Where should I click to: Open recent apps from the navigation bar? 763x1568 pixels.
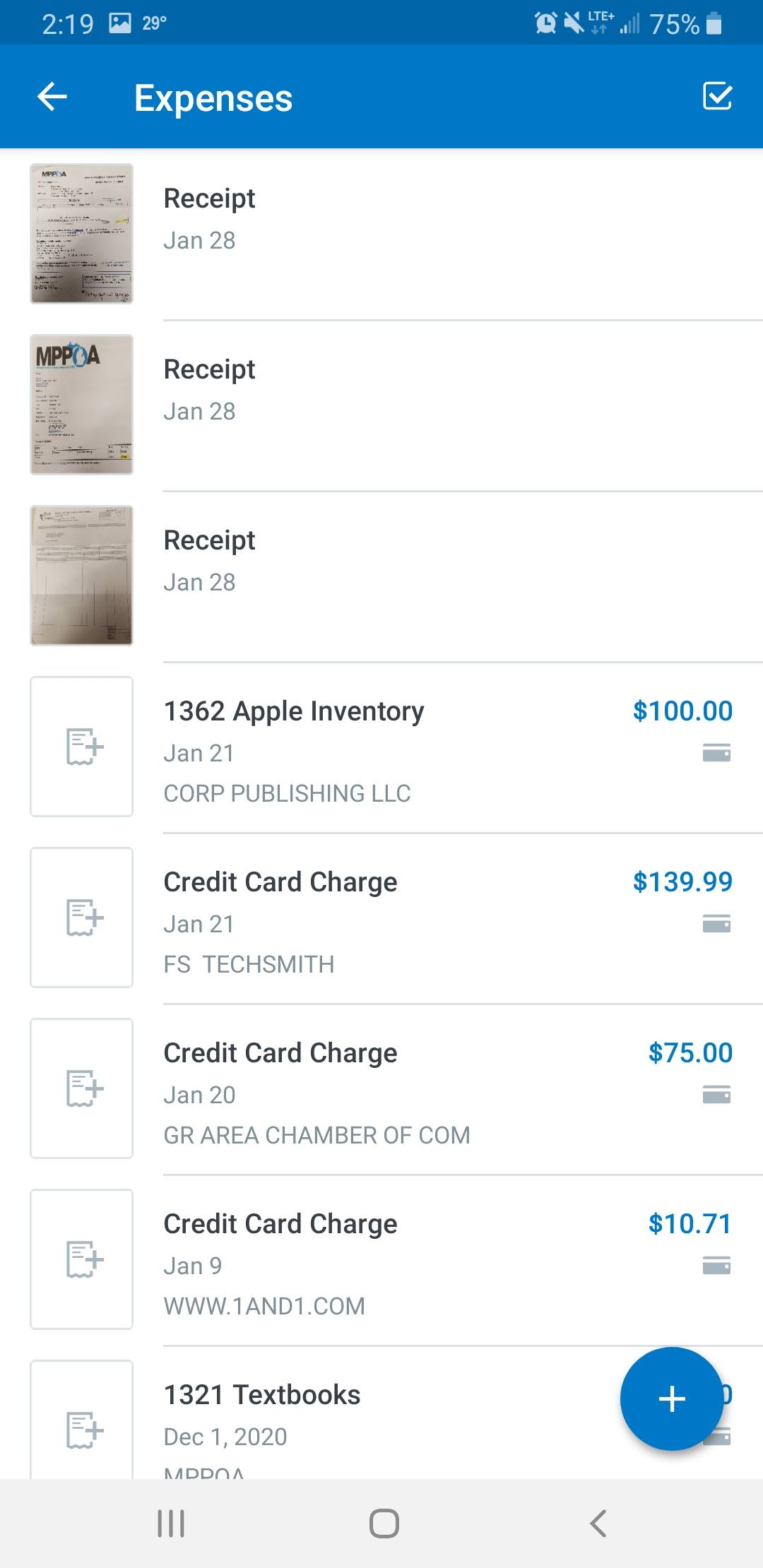pos(171,1524)
